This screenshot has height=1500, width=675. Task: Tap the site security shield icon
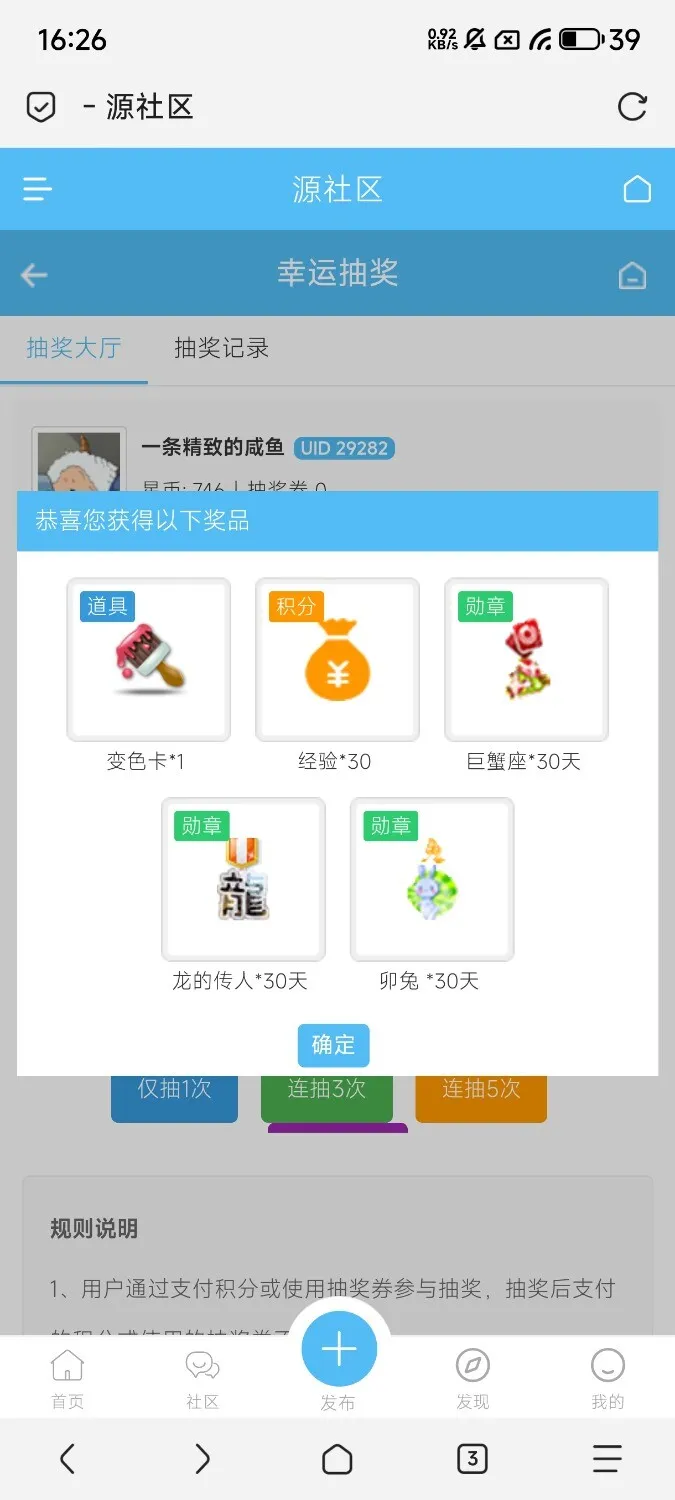[x=40, y=107]
